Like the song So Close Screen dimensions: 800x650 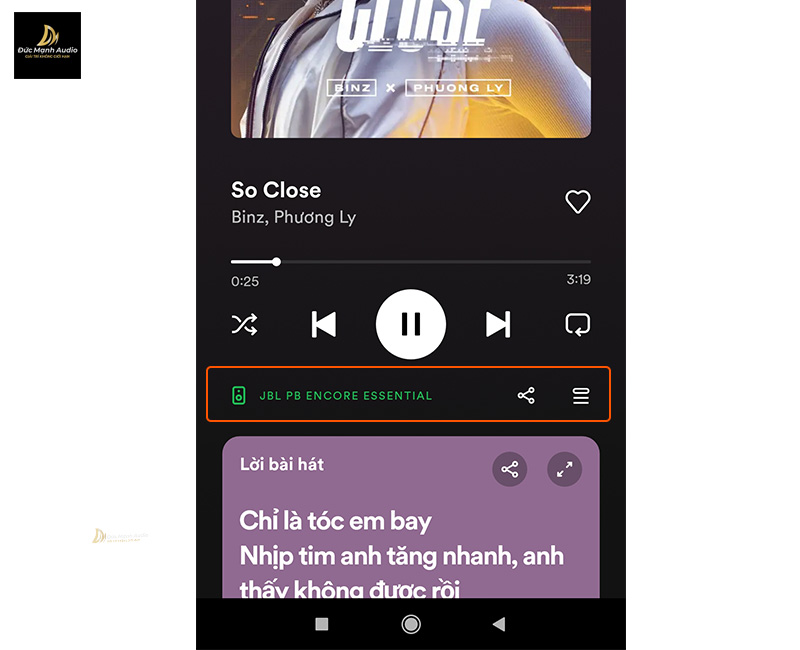pos(578,202)
